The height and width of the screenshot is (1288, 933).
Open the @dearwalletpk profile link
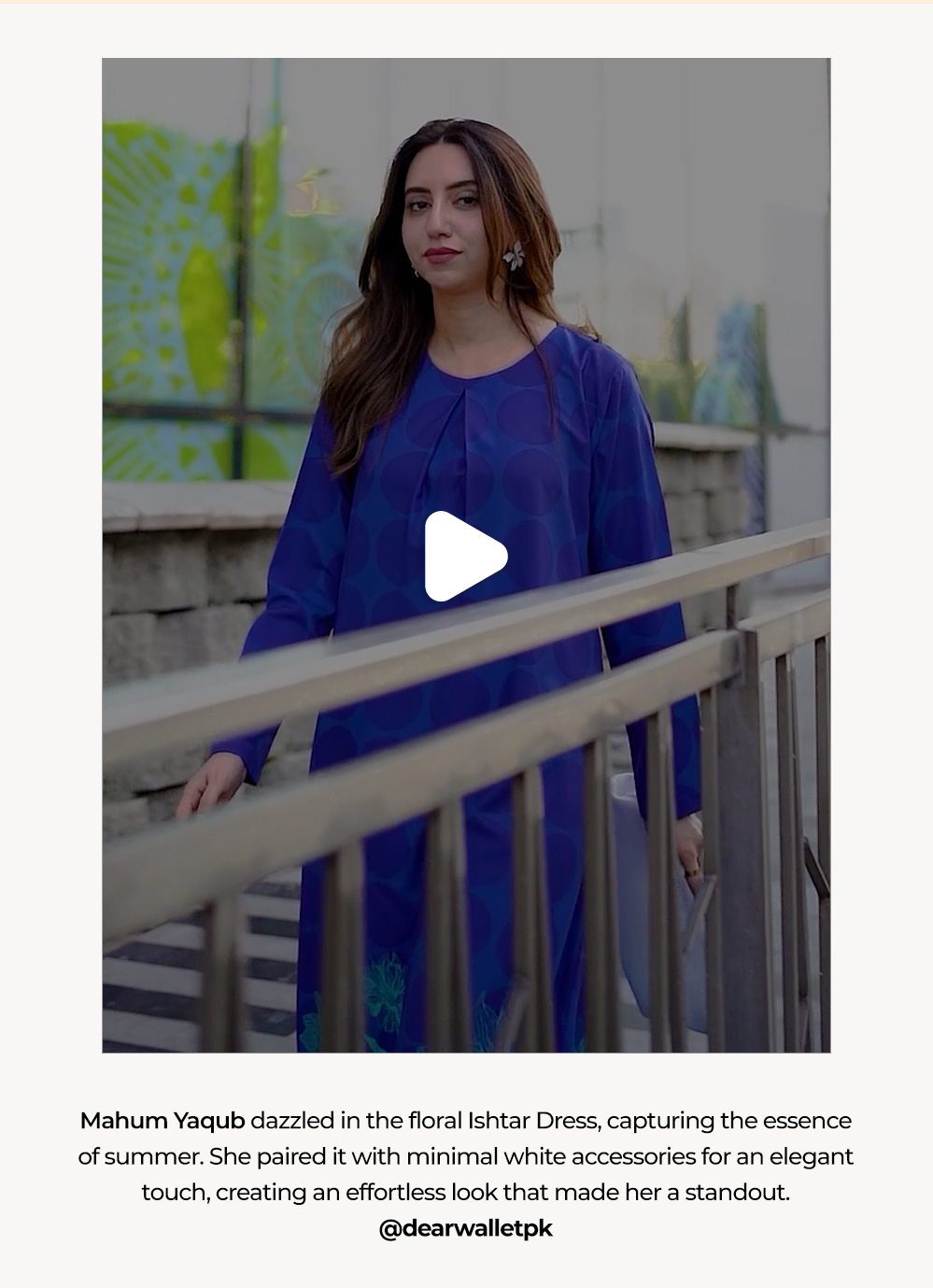tap(465, 1228)
